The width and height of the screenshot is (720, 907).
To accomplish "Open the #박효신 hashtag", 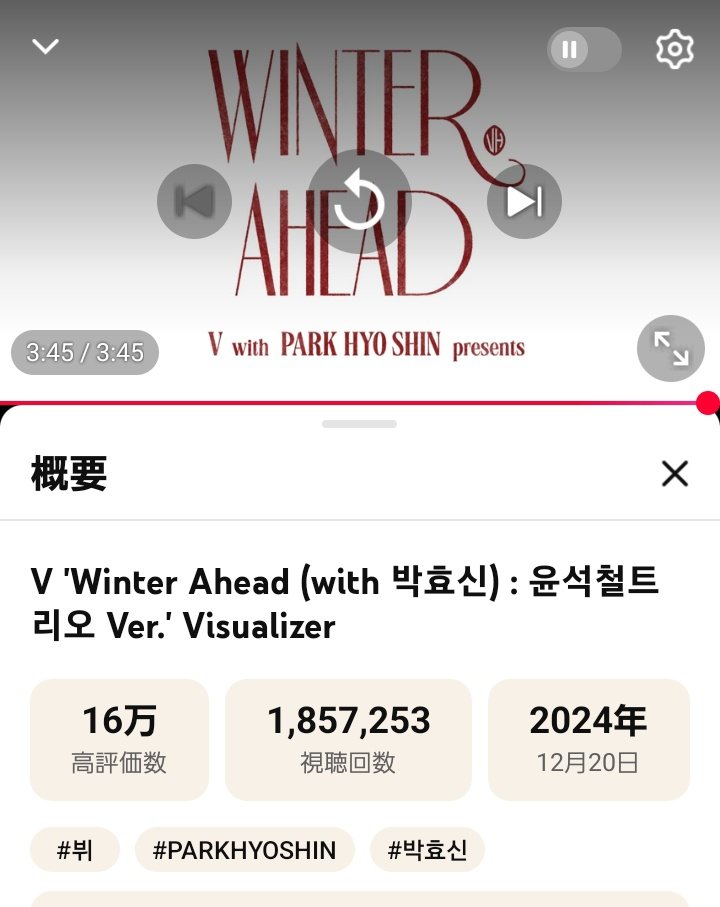I will click(427, 851).
